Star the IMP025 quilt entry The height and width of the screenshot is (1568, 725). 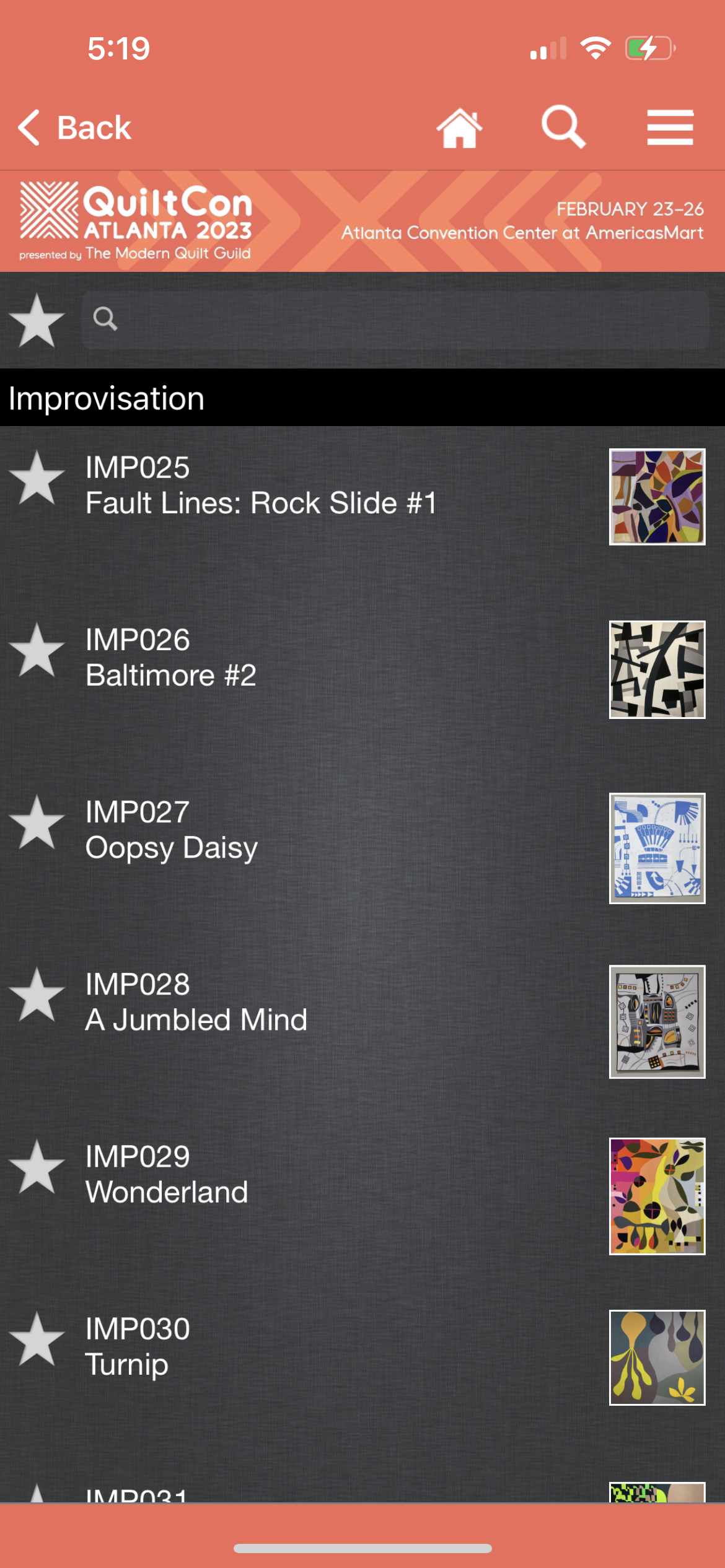(37, 478)
